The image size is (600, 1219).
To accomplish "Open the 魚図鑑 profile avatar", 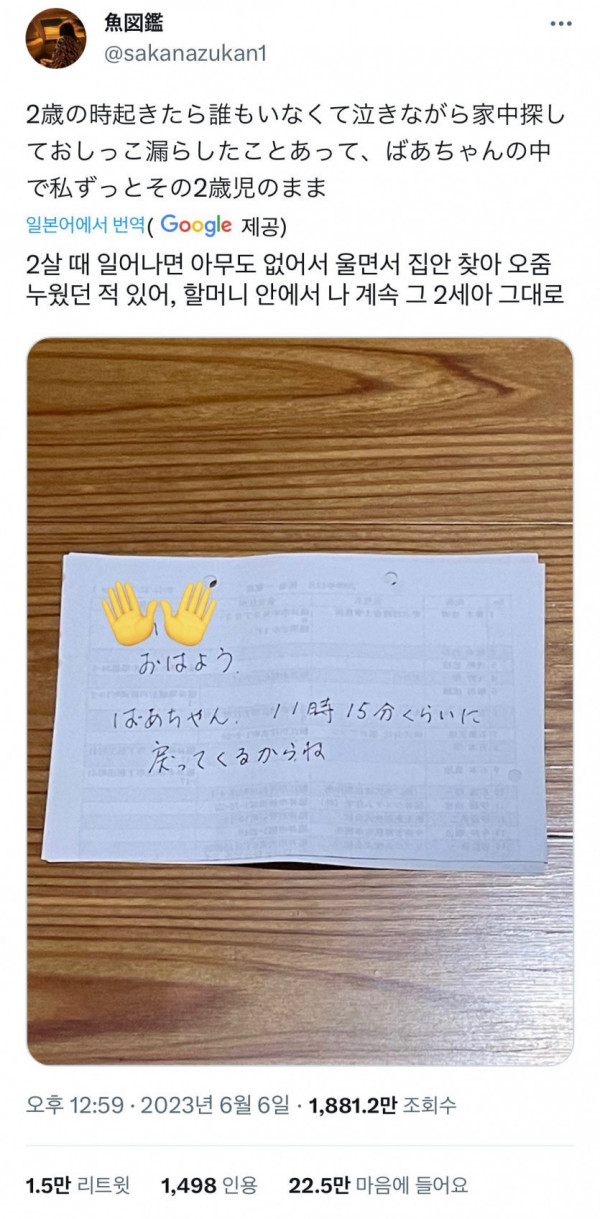I will click(55, 38).
